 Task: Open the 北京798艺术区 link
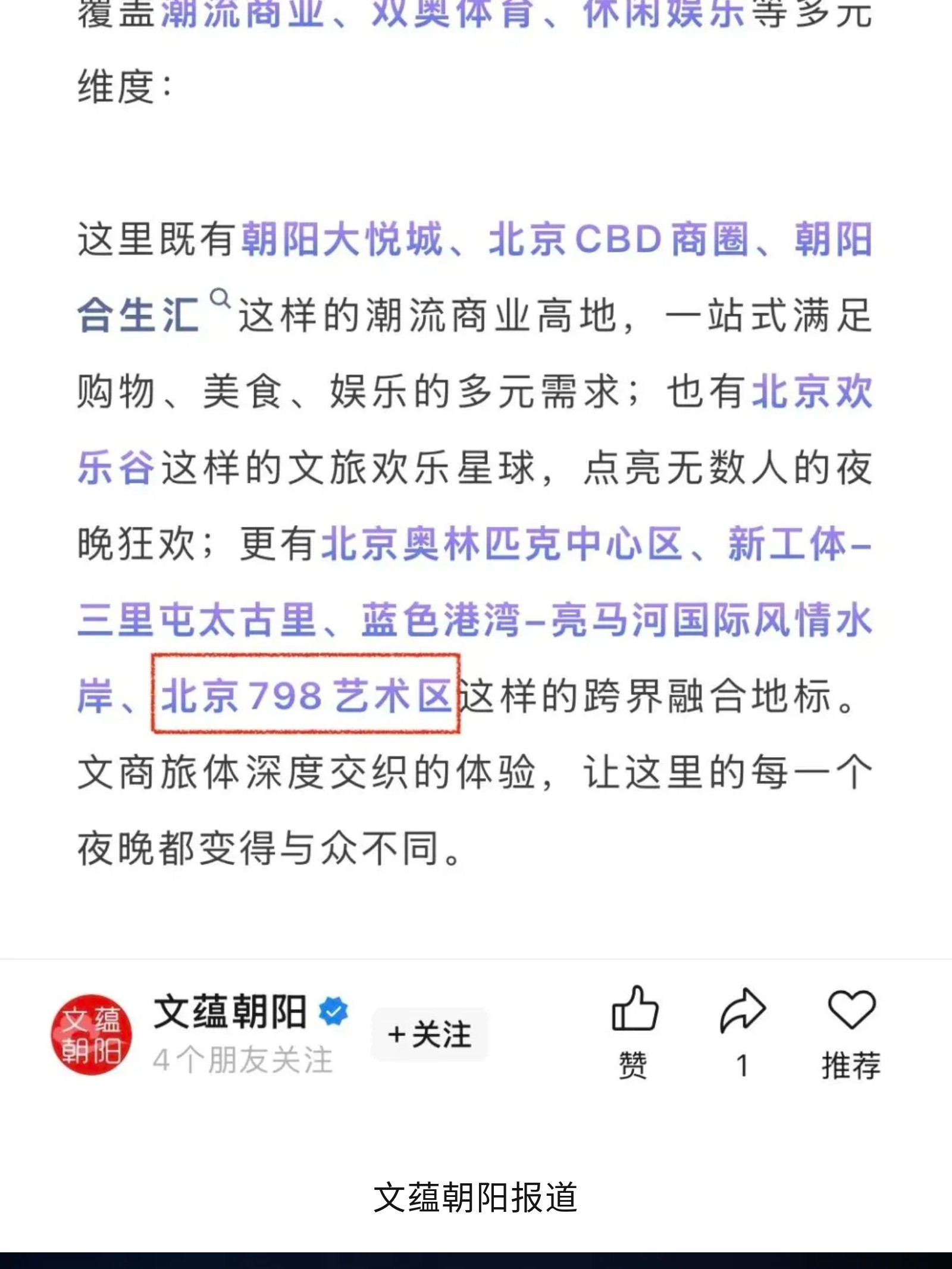pyautogui.click(x=306, y=695)
